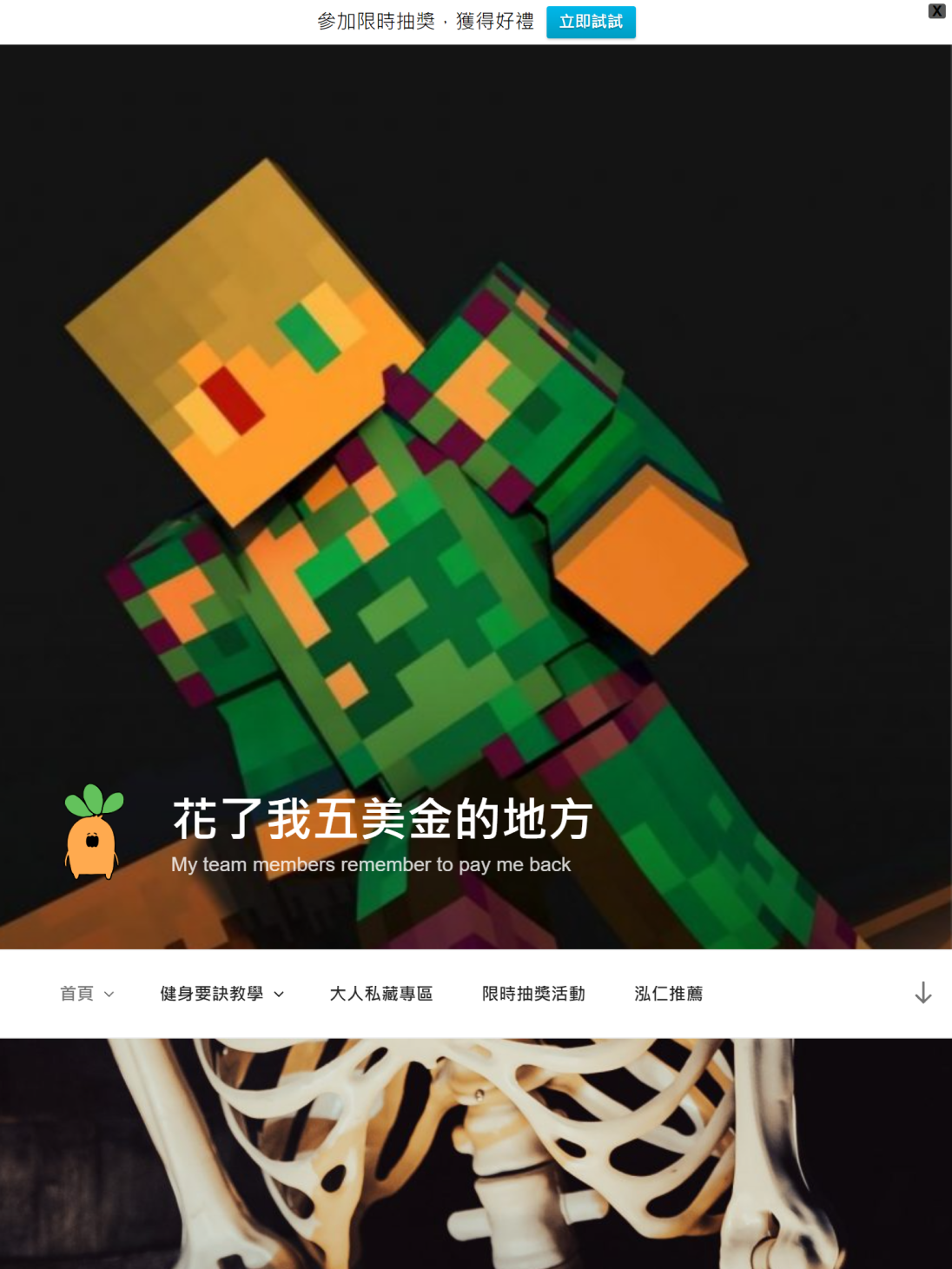The width and height of the screenshot is (952, 1269).
Task: Open 限時抽獎活動 page
Action: tap(533, 994)
